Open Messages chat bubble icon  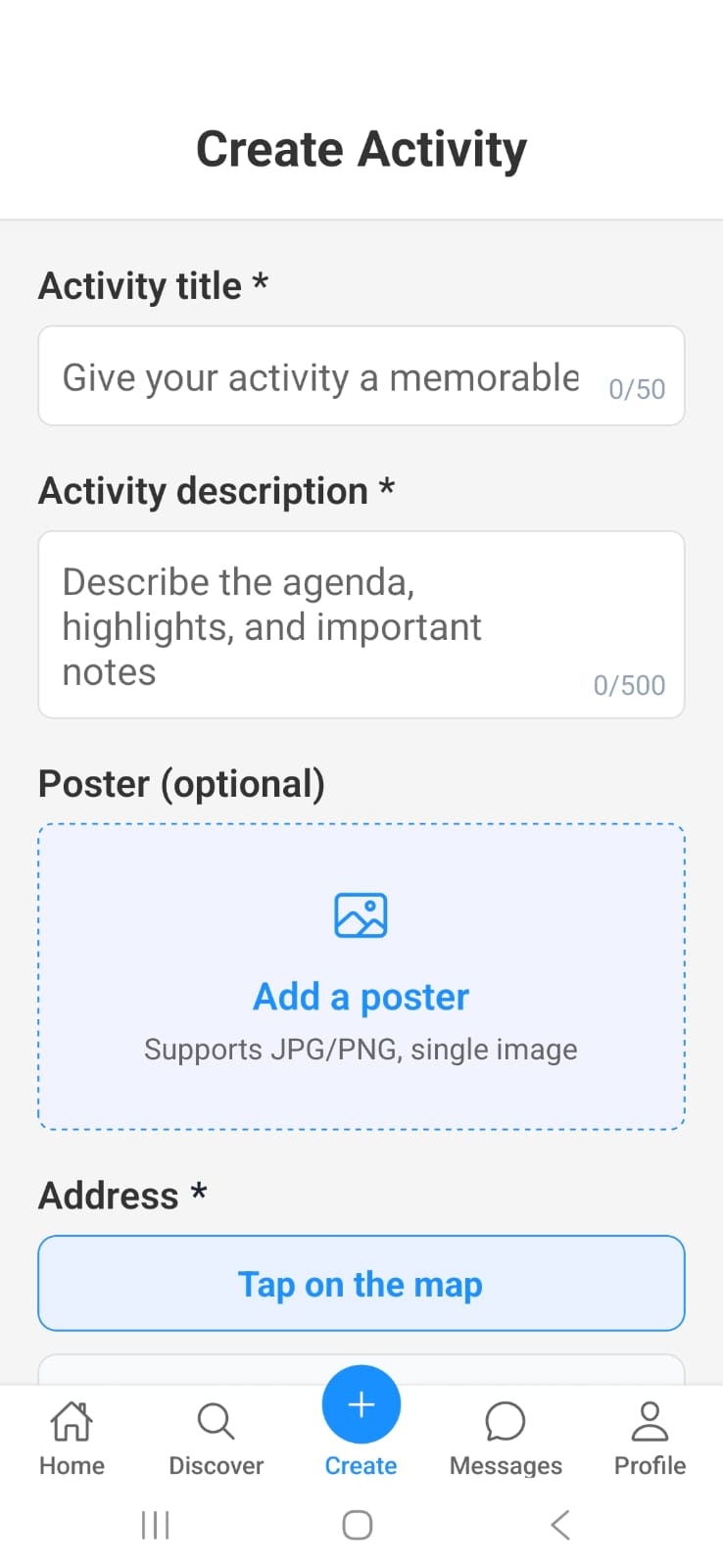tap(505, 1418)
